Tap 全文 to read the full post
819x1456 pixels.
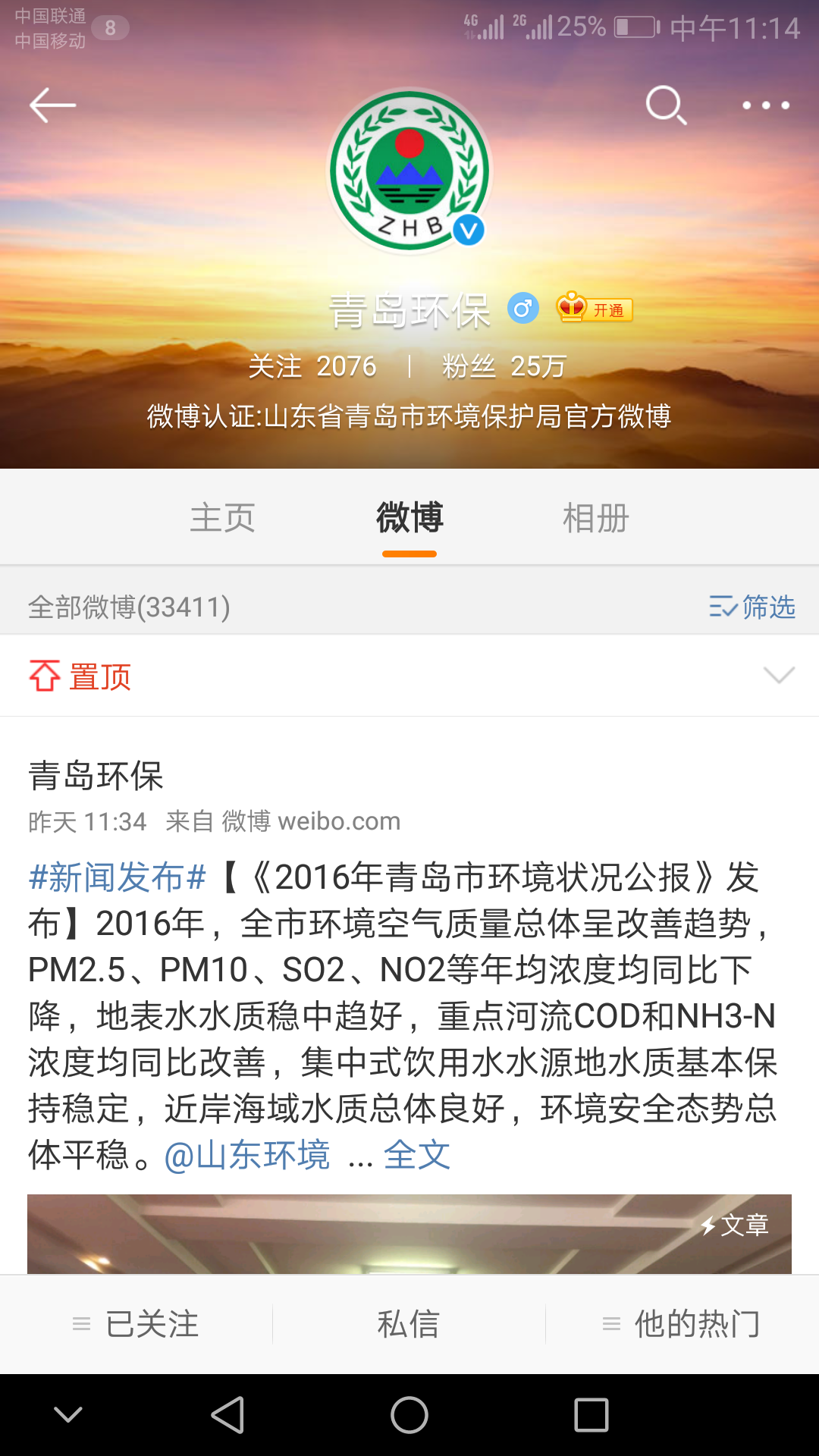417,1156
